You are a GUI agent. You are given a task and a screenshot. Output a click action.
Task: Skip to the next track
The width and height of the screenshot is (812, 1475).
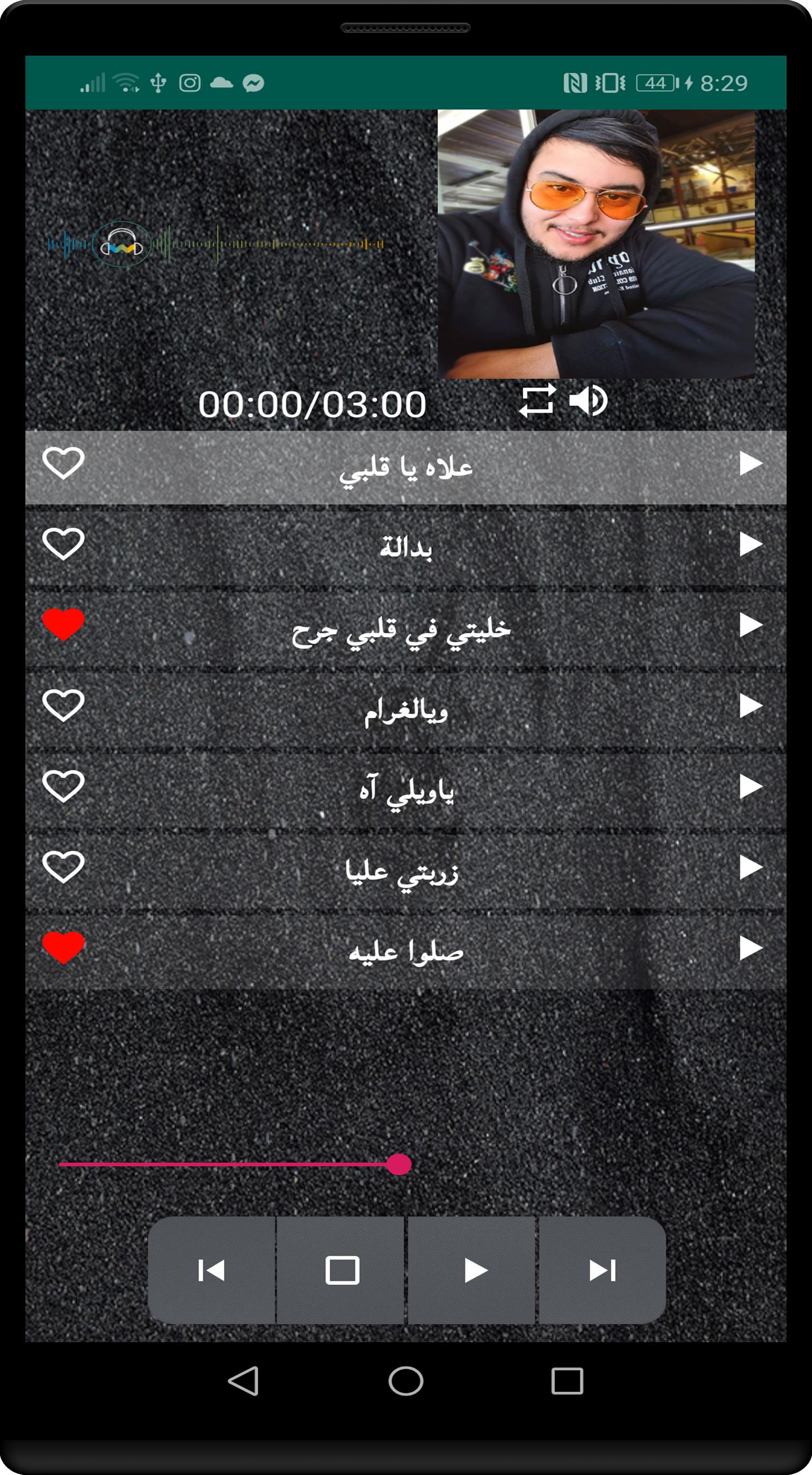[602, 1271]
